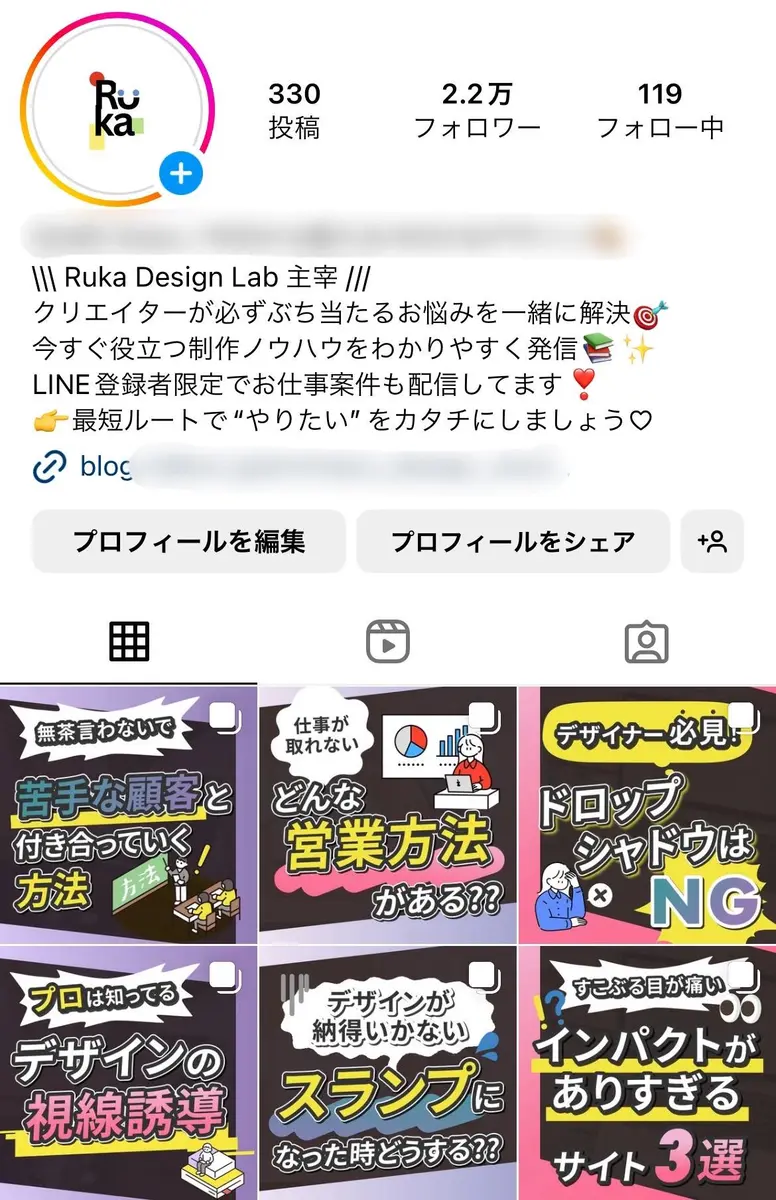This screenshot has width=776, height=1200.
Task: Open the スランプになった時どうする?? post
Action: (388, 1073)
